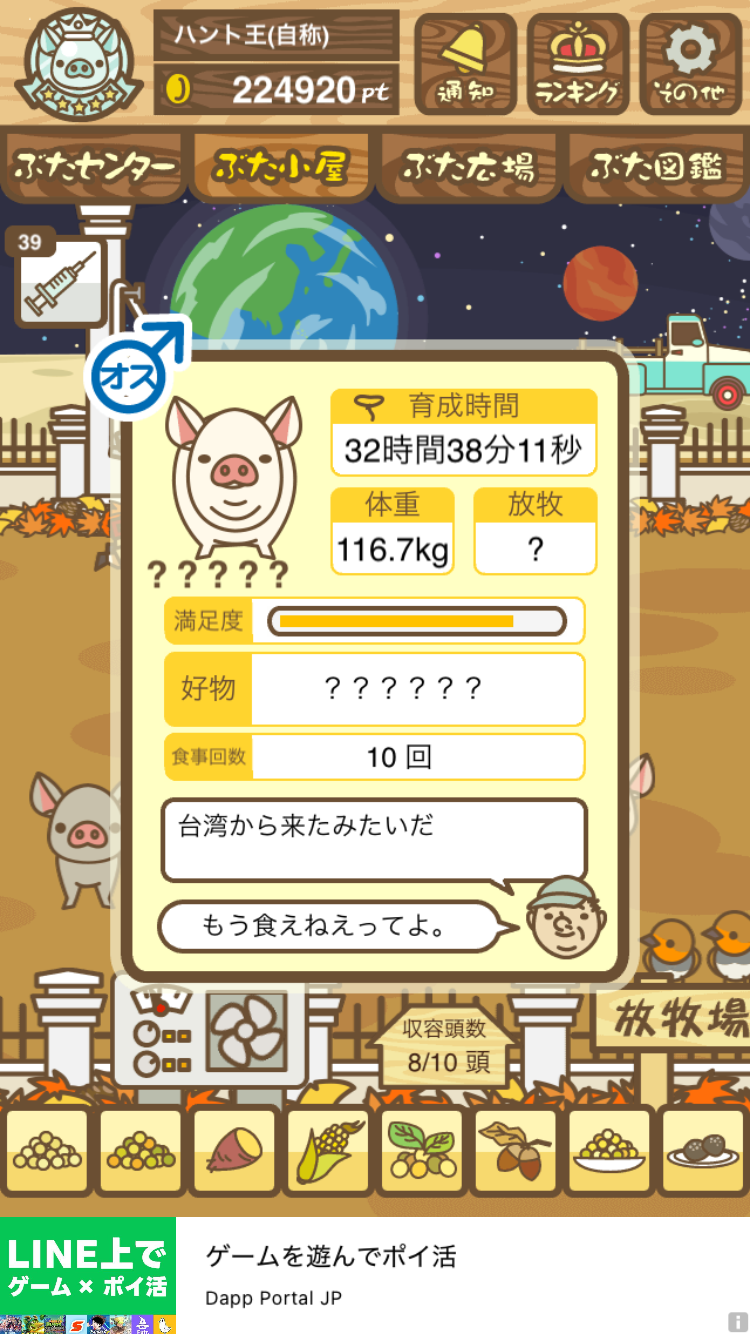
Task: Tap the ad info icon
Action: 738,1322
